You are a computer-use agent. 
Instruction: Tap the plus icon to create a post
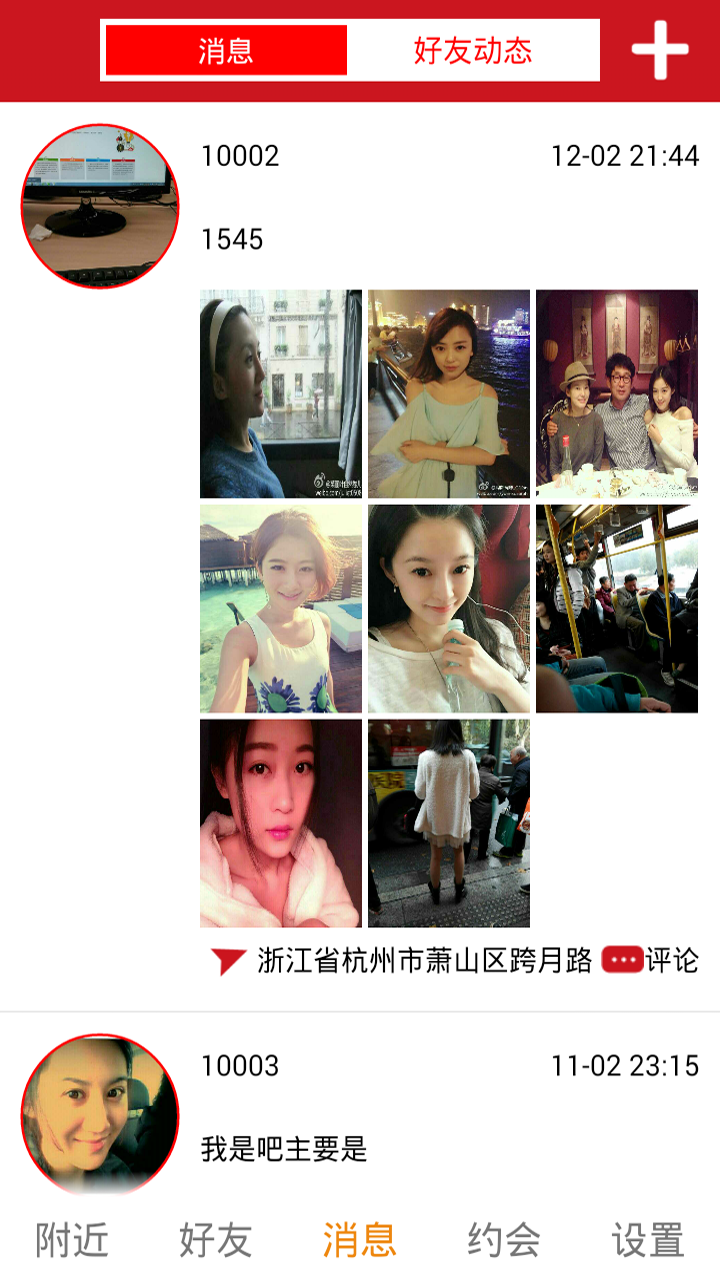tap(660, 50)
